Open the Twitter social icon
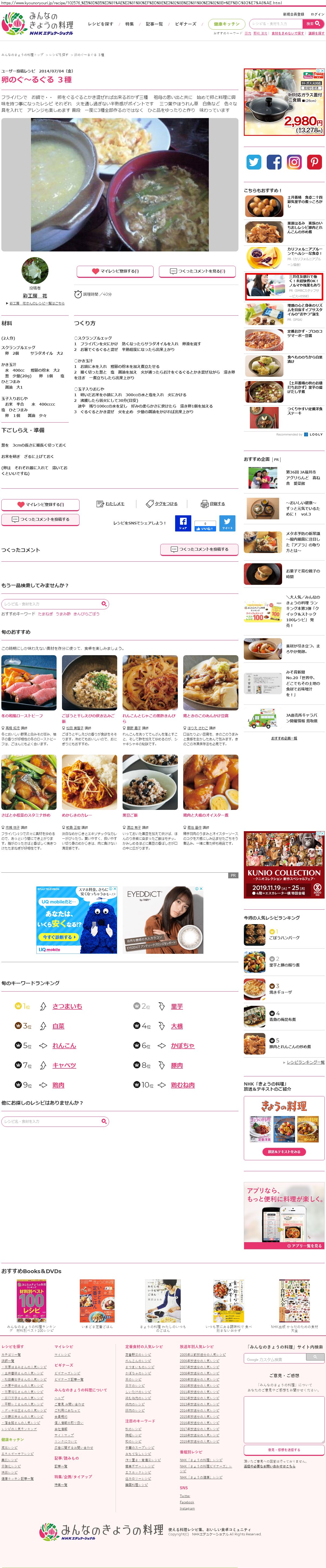The width and height of the screenshot is (326, 1568). pos(254,162)
